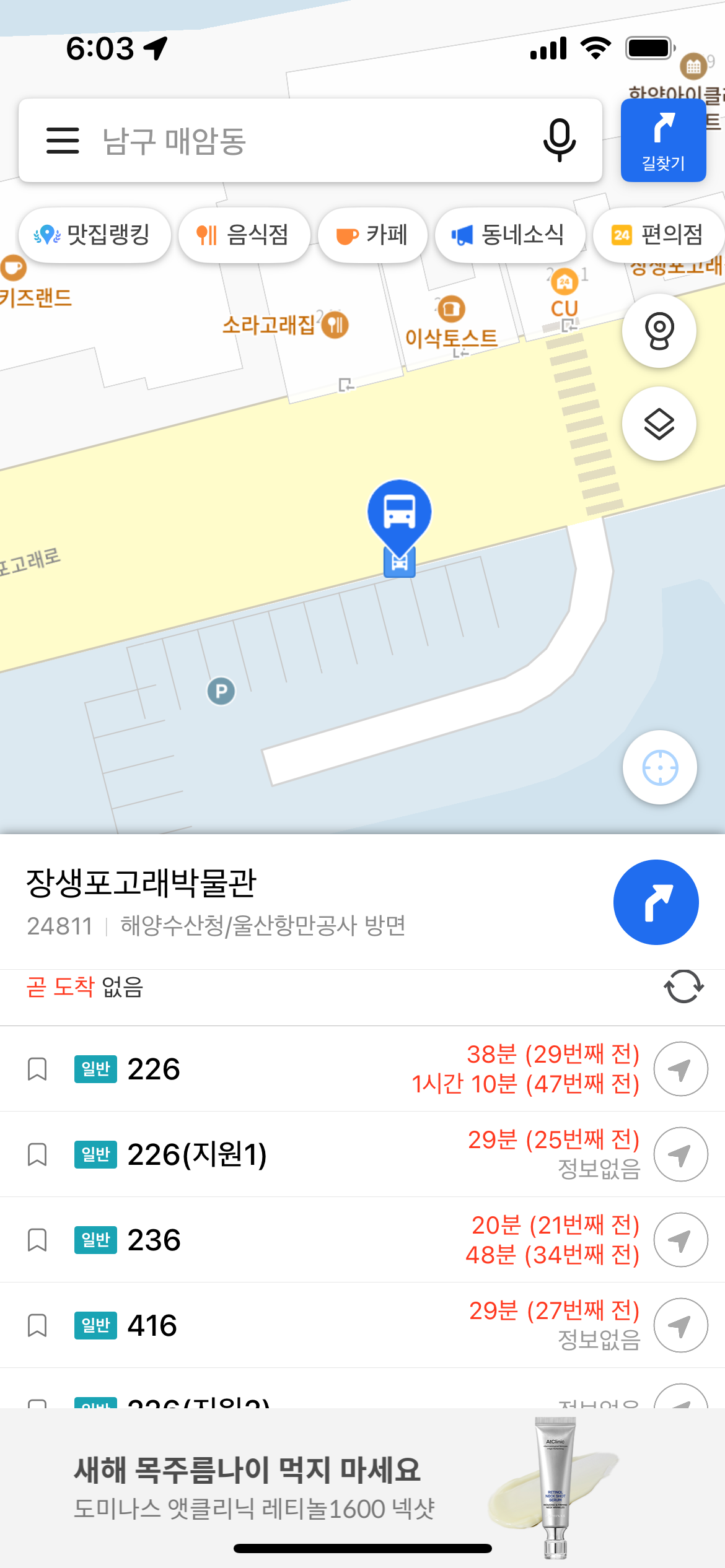The height and width of the screenshot is (1568, 725).
Task: Open 길찾기 directions button
Action: [x=663, y=141]
